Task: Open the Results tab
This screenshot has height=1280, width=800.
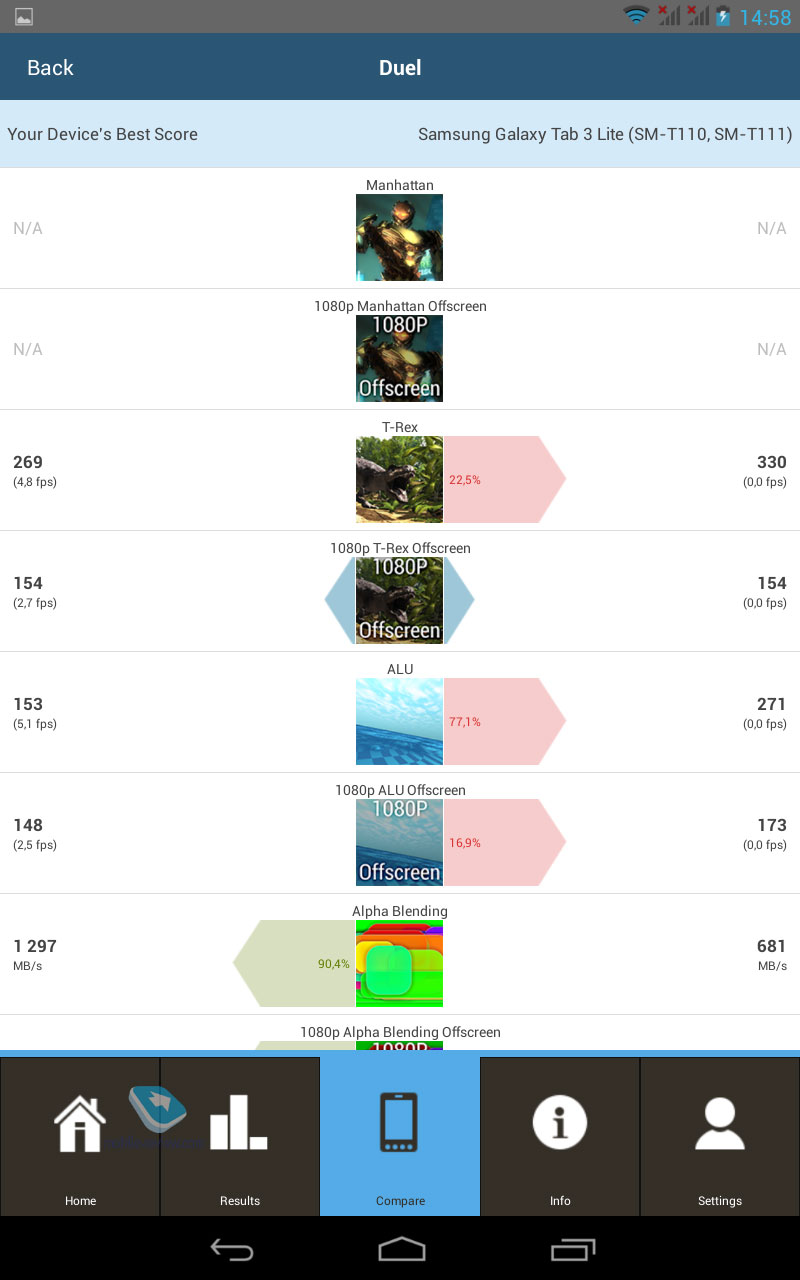Action: point(240,1136)
